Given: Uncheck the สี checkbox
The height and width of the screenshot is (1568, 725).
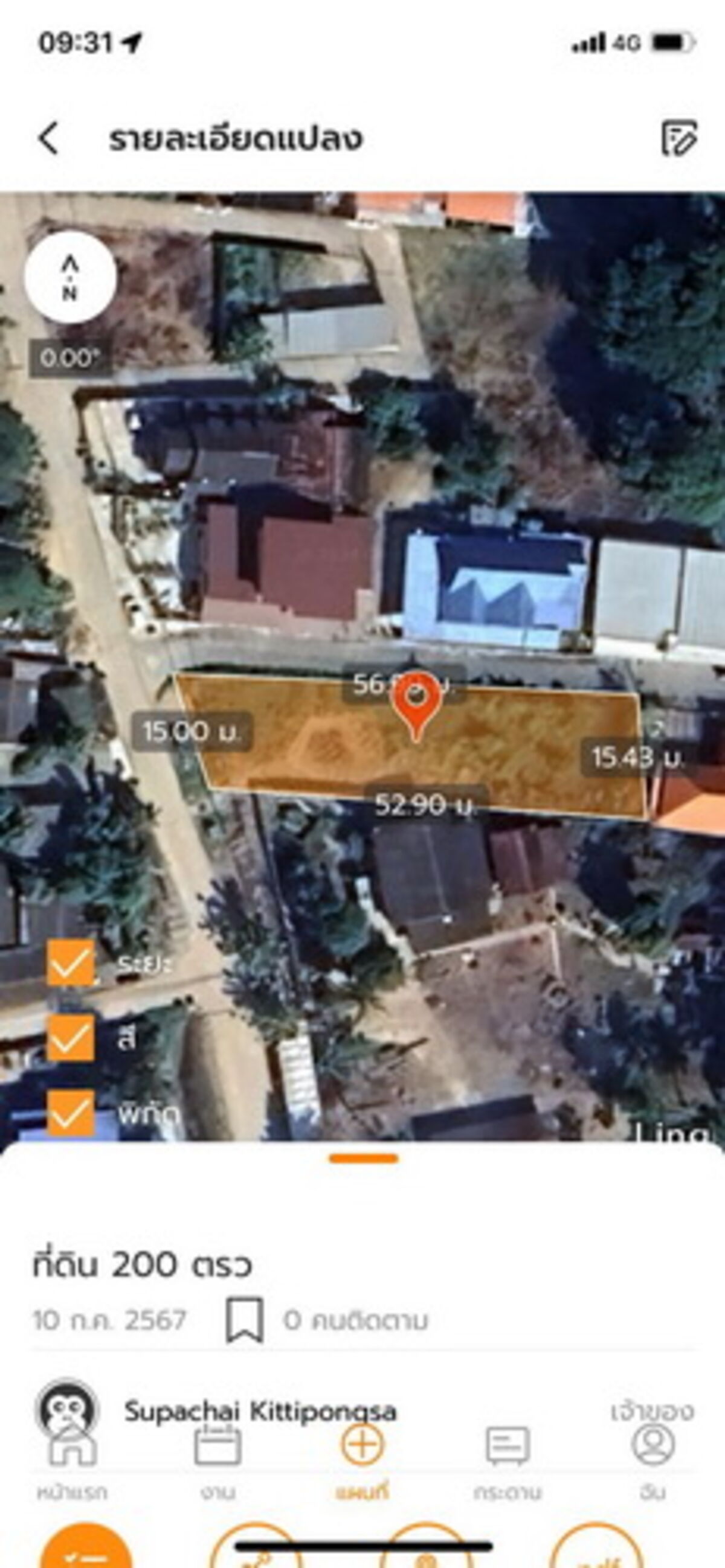Looking at the screenshot, I should (x=71, y=1038).
